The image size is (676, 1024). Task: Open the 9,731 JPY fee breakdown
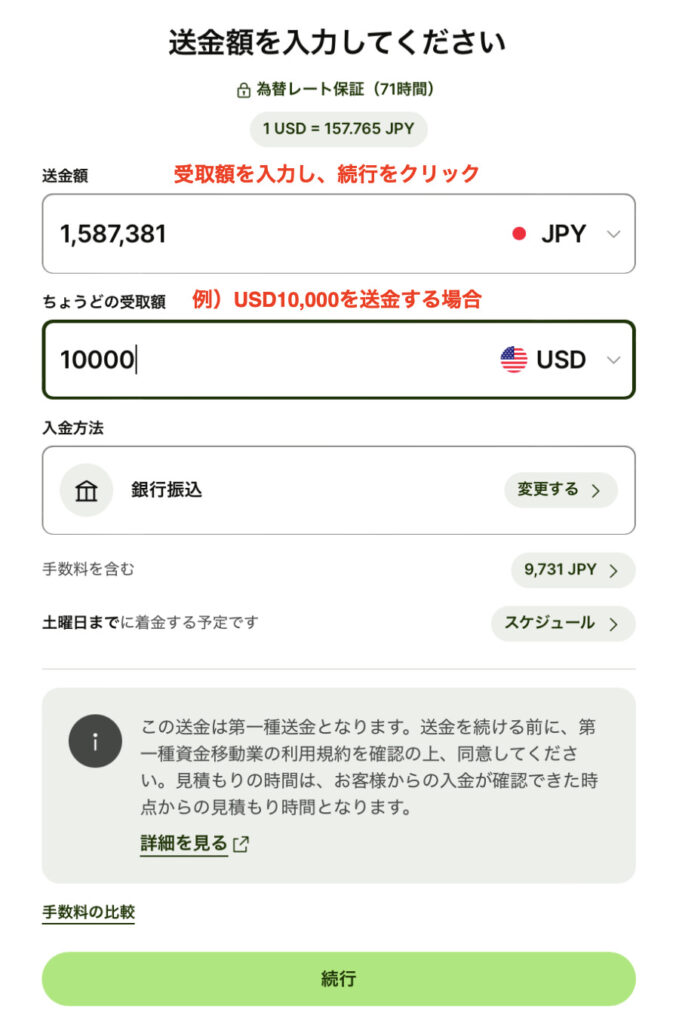click(x=572, y=570)
